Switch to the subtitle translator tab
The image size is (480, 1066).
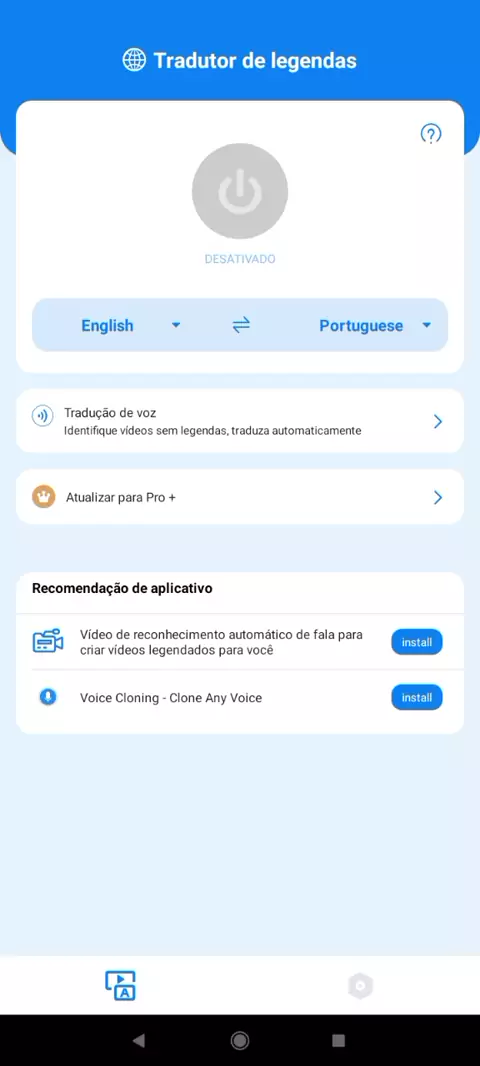(120, 985)
